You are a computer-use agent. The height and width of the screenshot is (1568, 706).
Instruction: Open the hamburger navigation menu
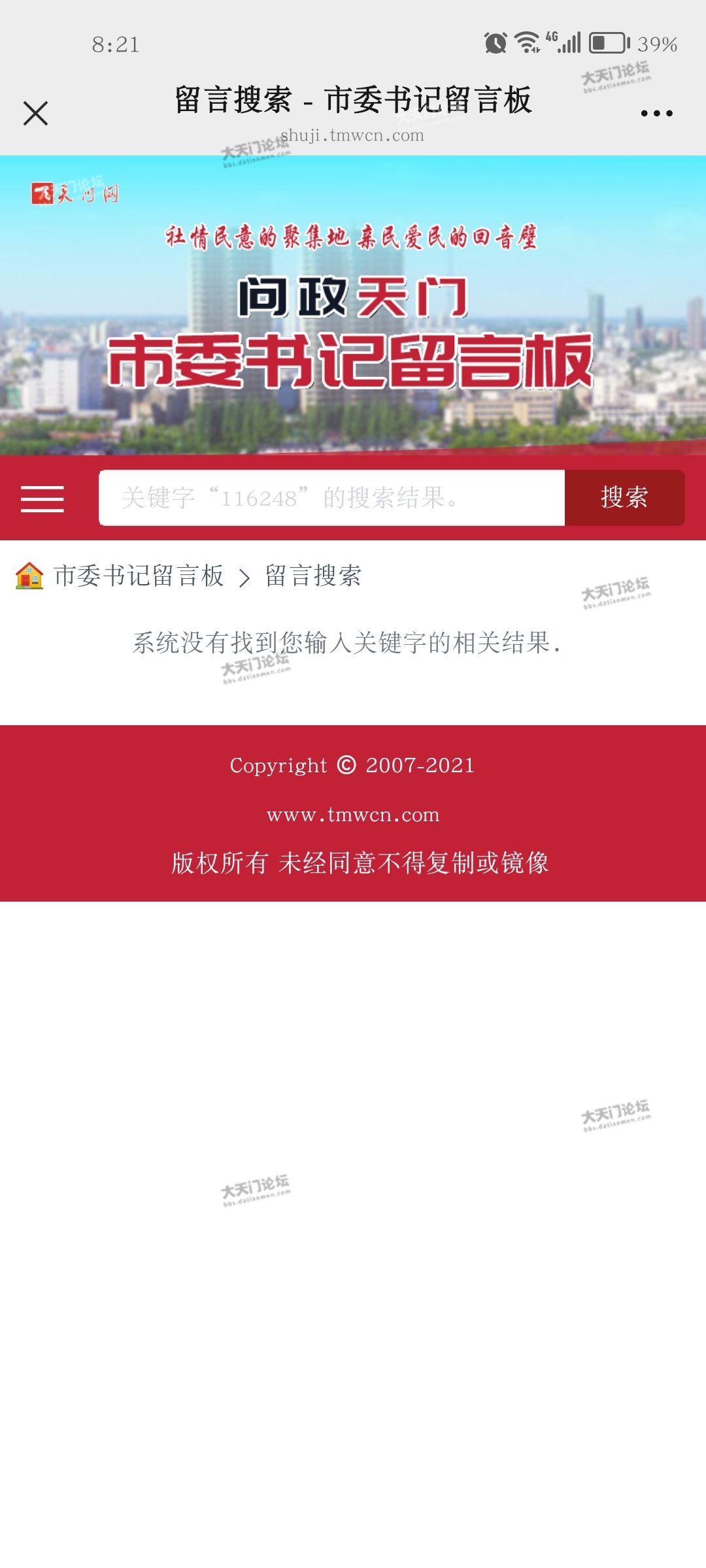(x=42, y=498)
